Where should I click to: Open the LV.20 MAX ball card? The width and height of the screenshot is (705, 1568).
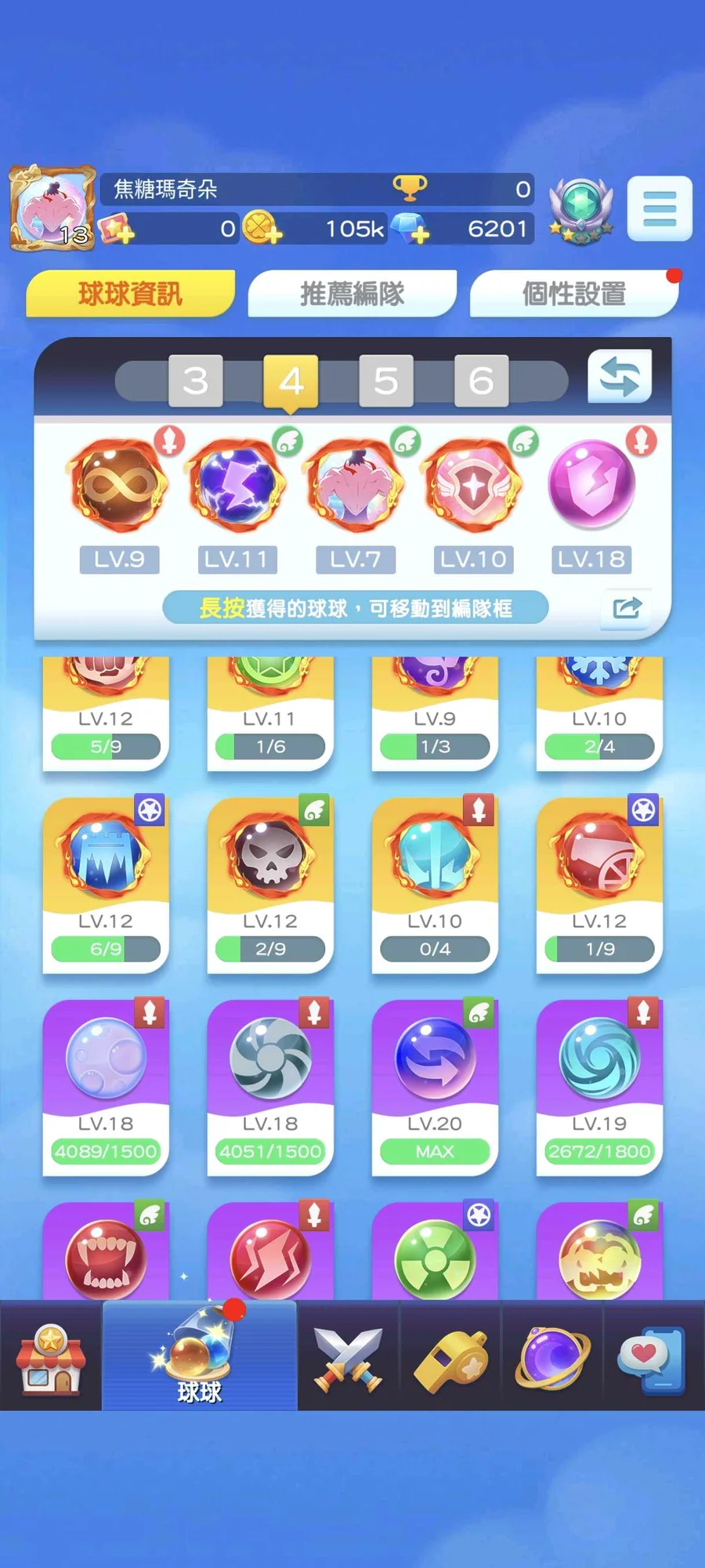click(435, 1087)
